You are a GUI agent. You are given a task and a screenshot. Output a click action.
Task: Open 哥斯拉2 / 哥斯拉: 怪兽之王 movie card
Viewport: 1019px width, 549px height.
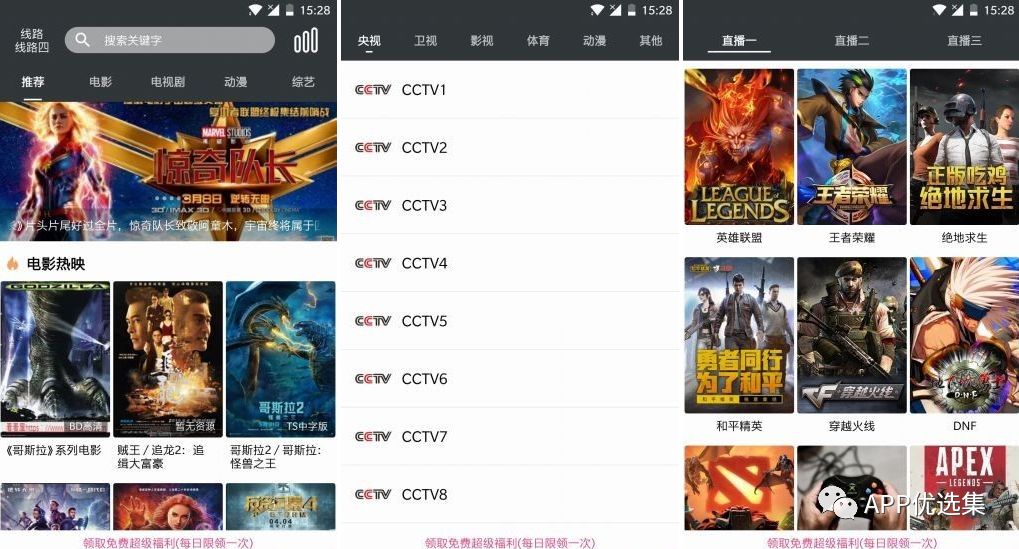coord(280,360)
